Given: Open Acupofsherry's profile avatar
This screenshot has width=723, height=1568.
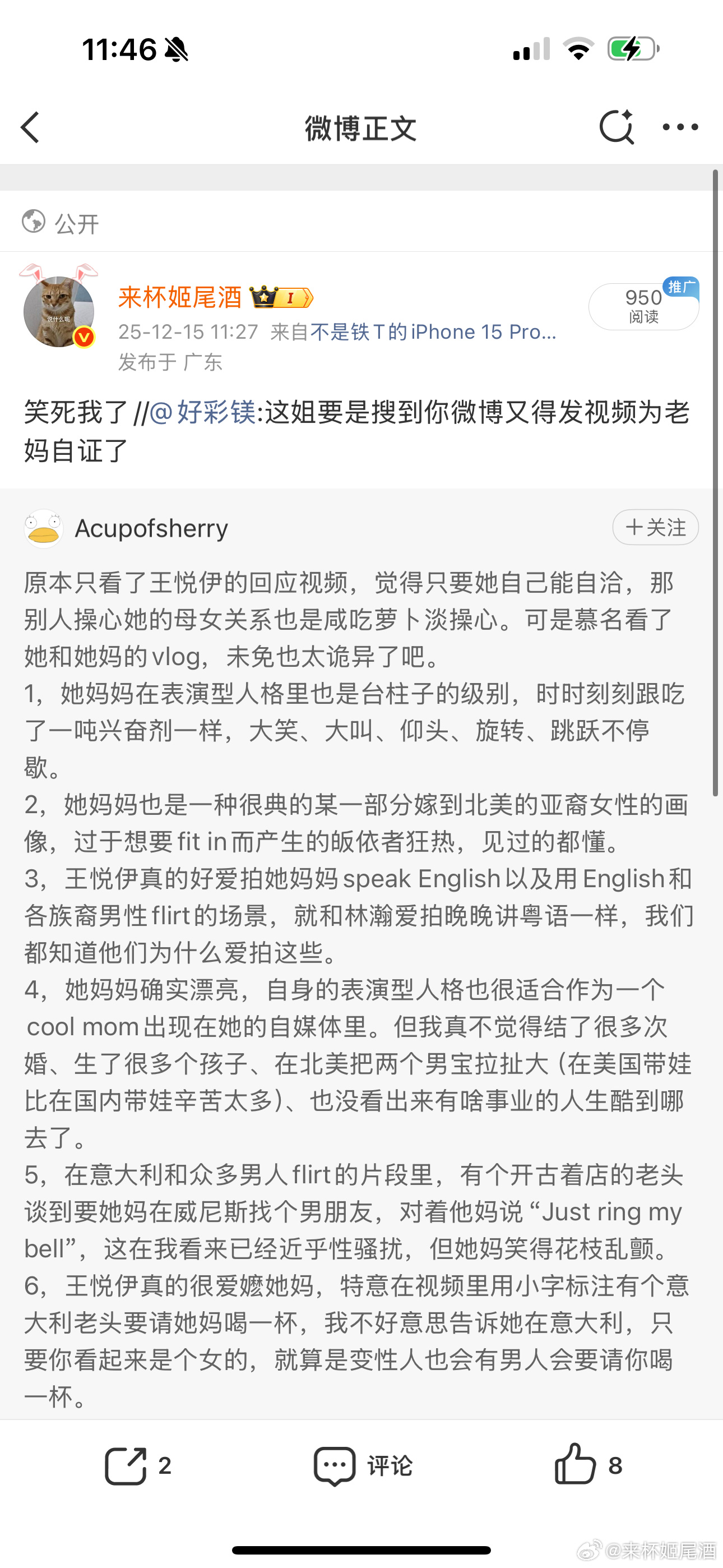Looking at the screenshot, I should pyautogui.click(x=44, y=528).
